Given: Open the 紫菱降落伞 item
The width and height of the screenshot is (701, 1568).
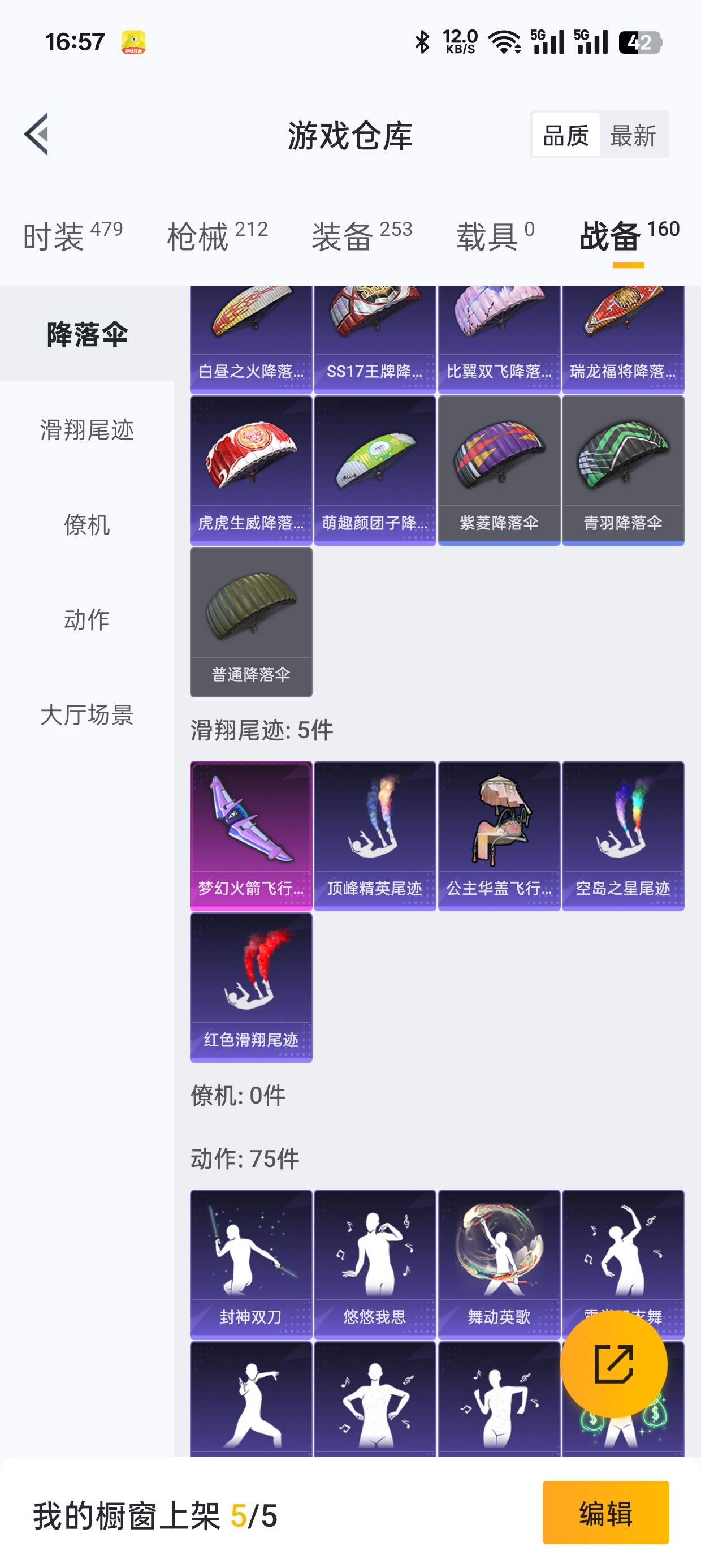Looking at the screenshot, I should pyautogui.click(x=499, y=471).
